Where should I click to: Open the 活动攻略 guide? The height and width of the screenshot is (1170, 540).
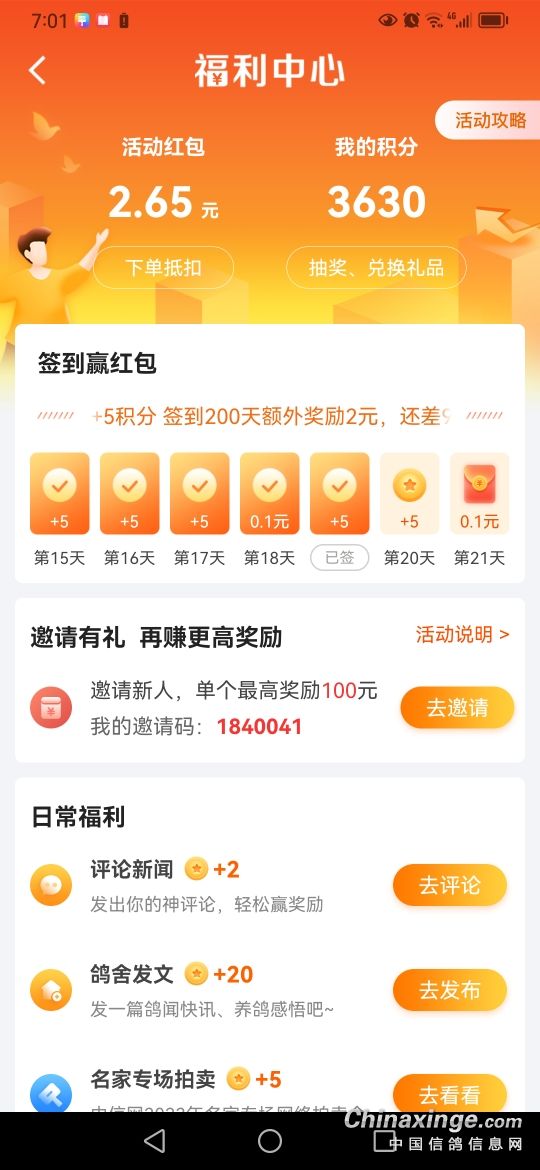pyautogui.click(x=490, y=120)
